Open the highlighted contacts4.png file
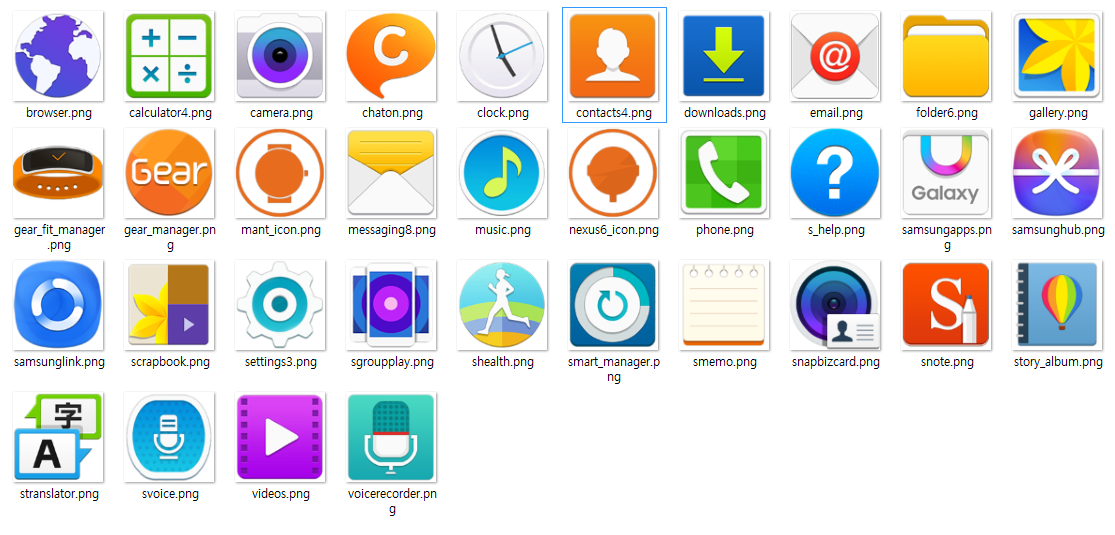 pyautogui.click(x=613, y=56)
